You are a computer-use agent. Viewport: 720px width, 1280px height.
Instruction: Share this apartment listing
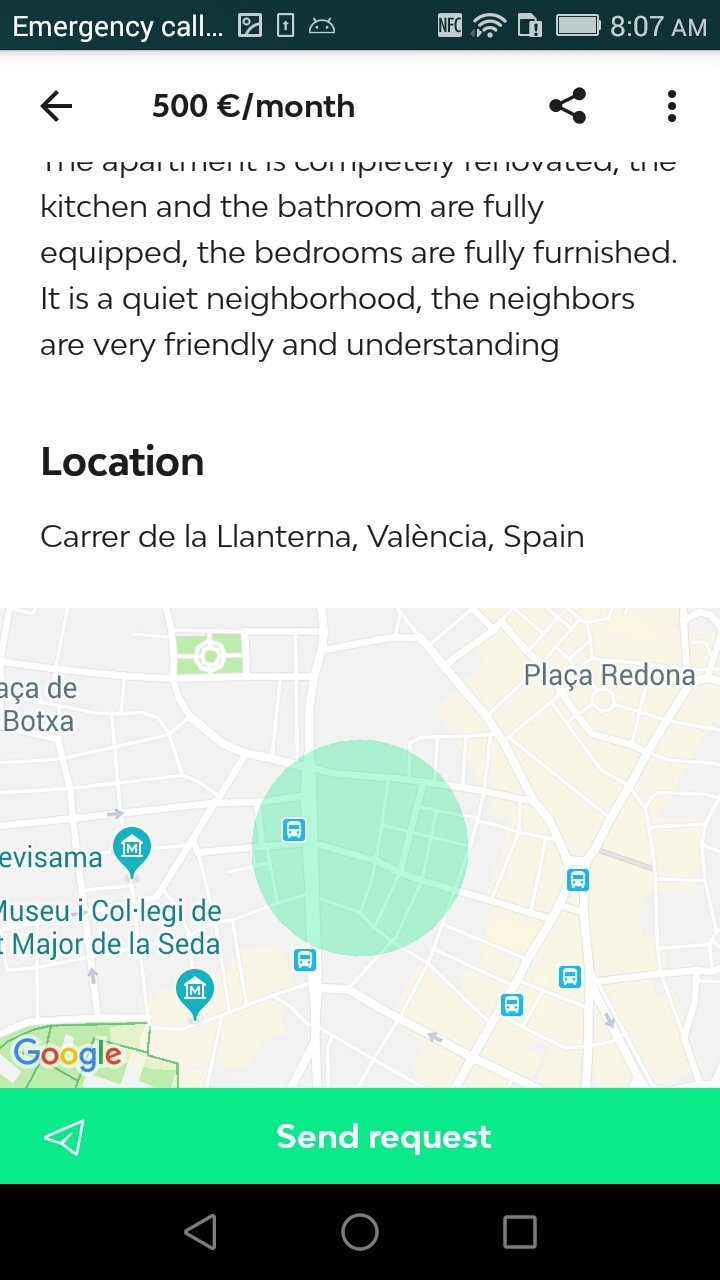568,106
